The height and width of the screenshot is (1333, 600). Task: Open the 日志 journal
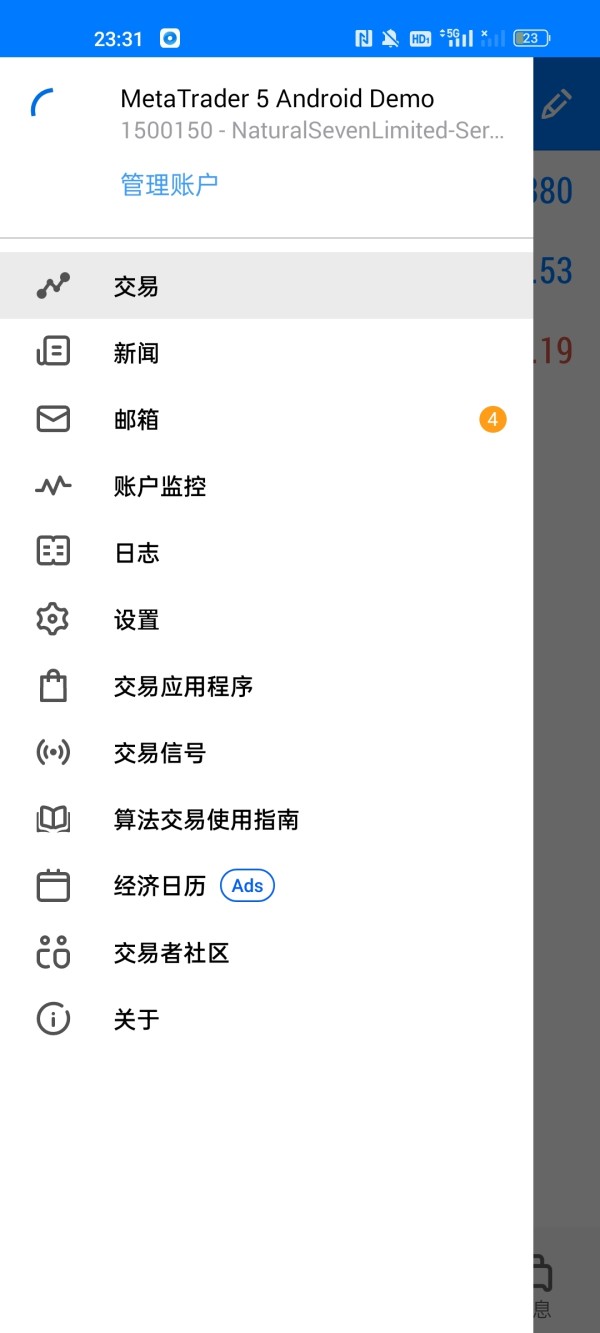click(x=267, y=553)
